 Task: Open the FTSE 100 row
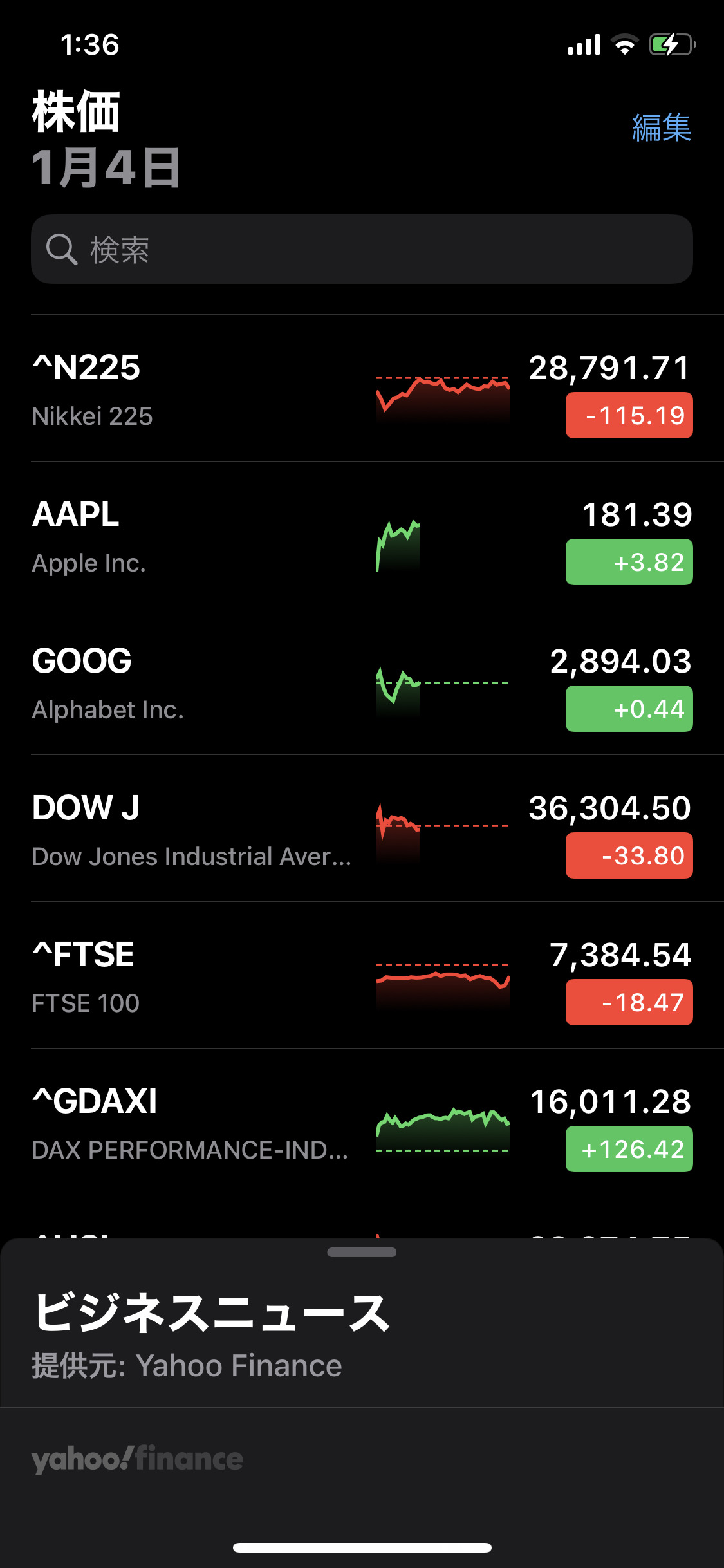point(193,975)
